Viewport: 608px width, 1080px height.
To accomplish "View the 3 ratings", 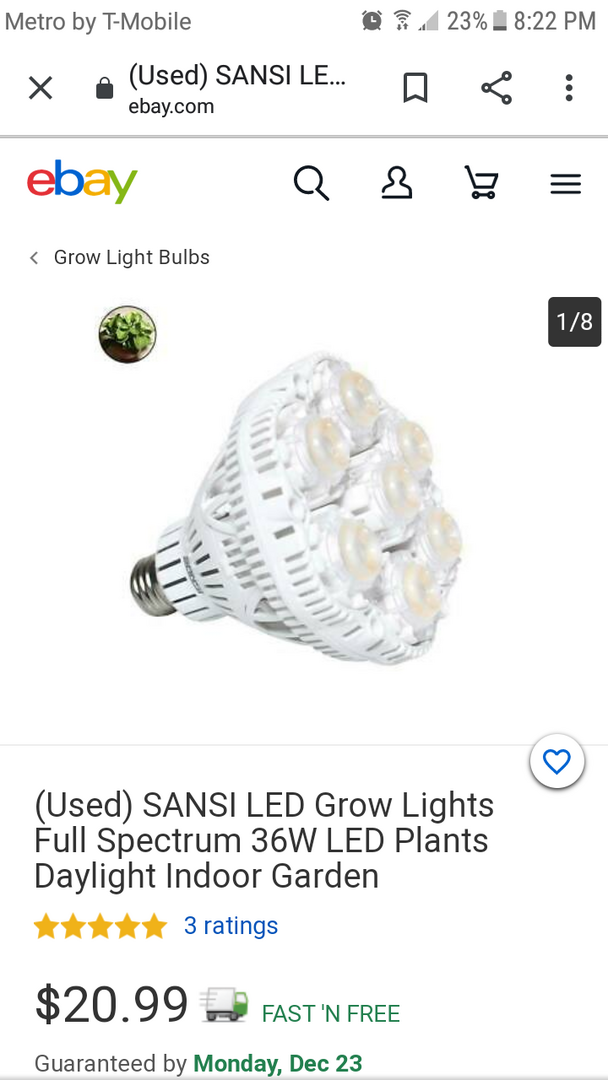I will click(230, 926).
